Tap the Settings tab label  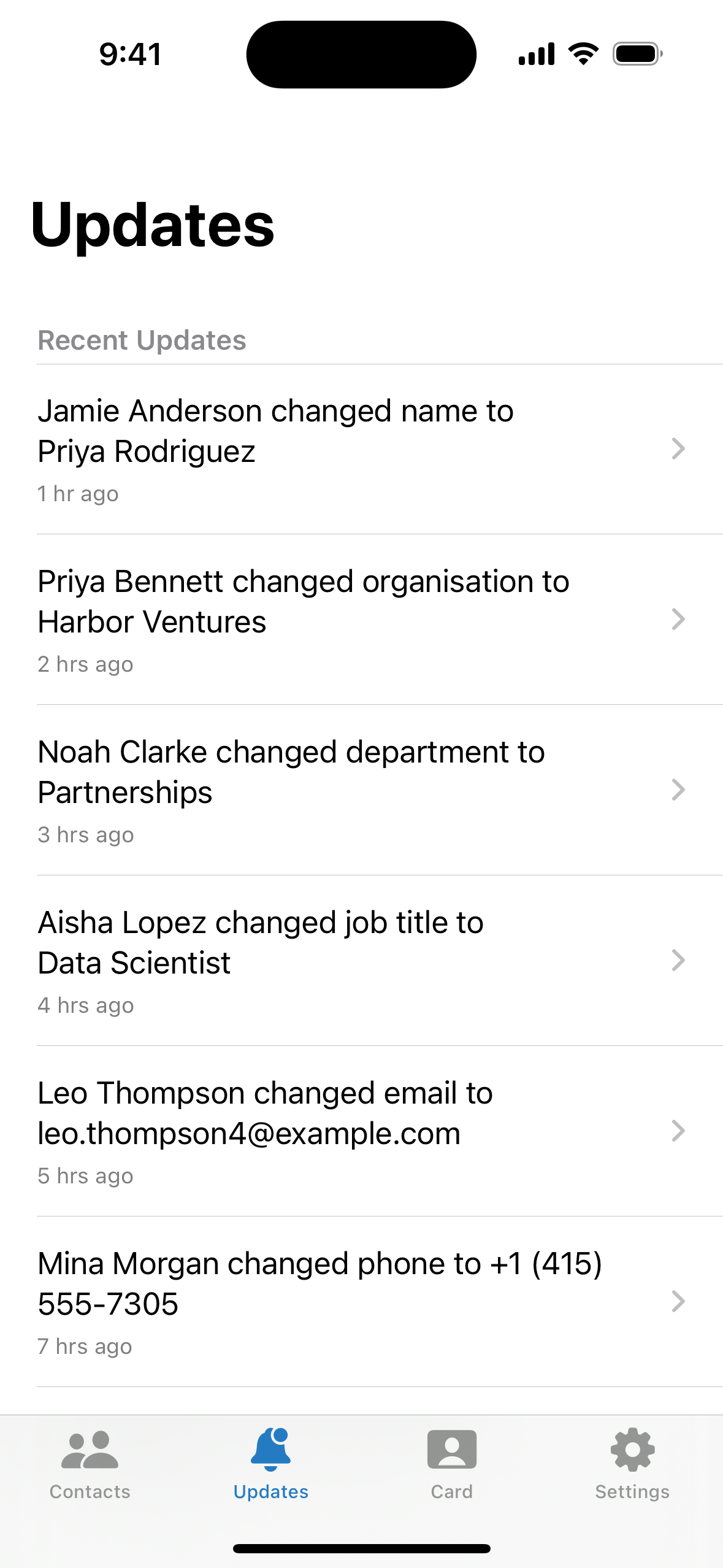632,1492
